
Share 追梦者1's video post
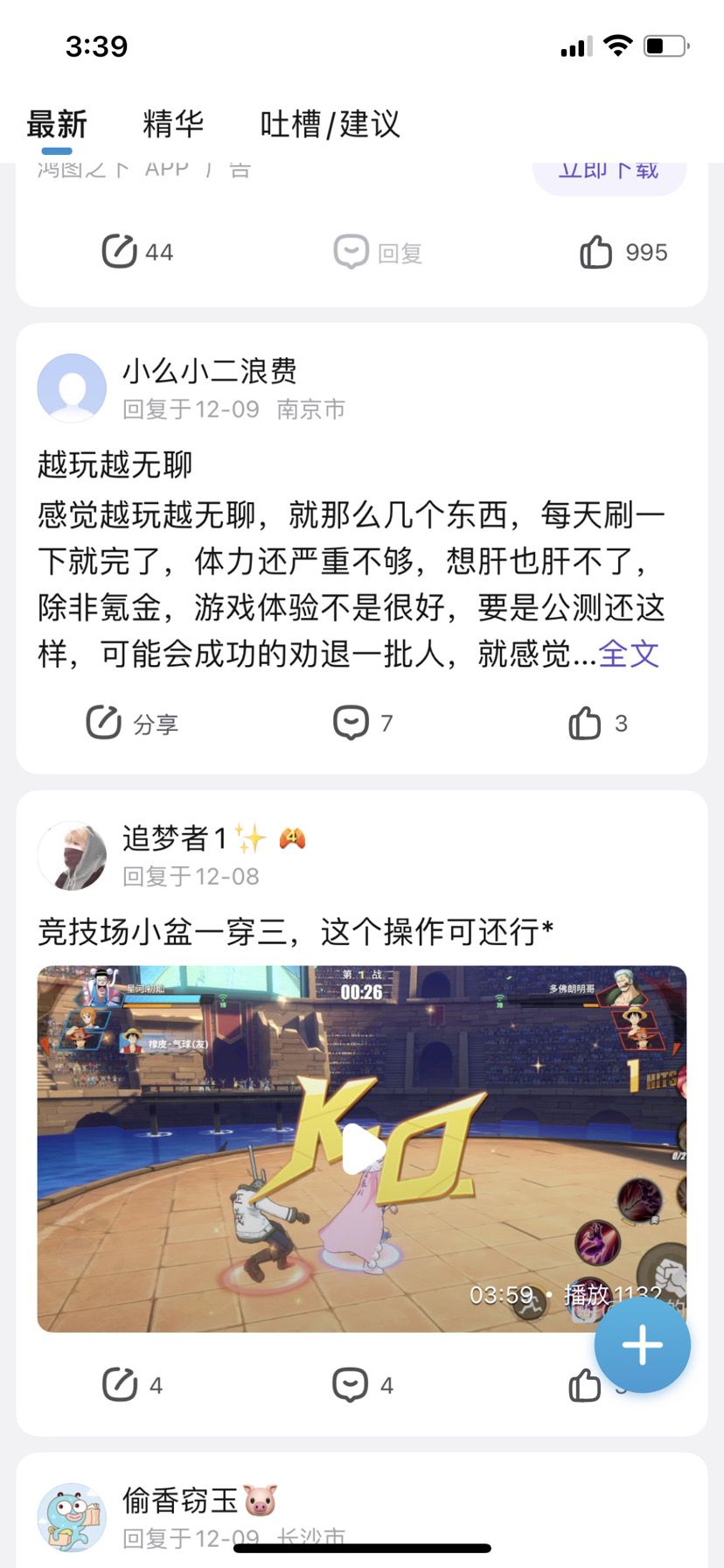(x=131, y=1385)
